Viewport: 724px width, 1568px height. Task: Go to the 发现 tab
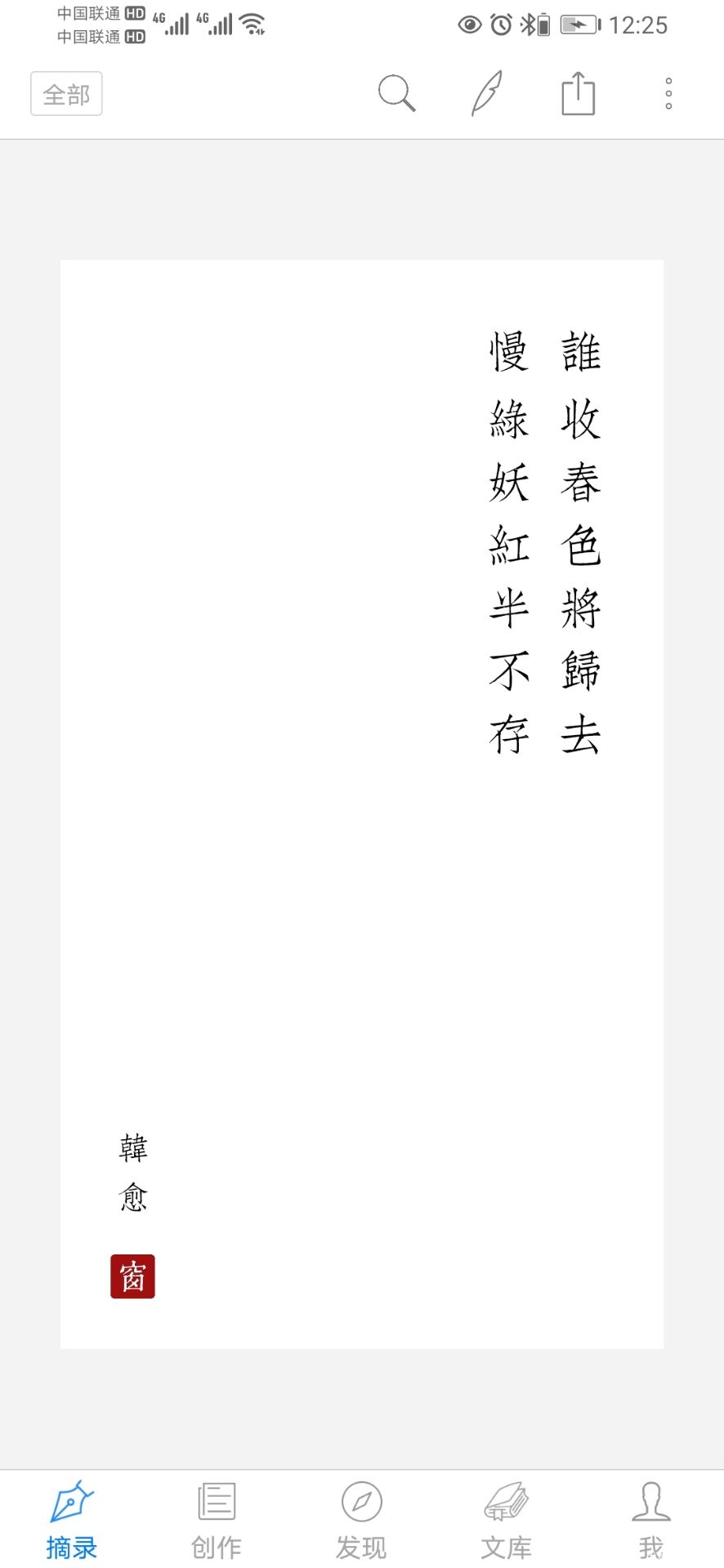click(361, 1521)
